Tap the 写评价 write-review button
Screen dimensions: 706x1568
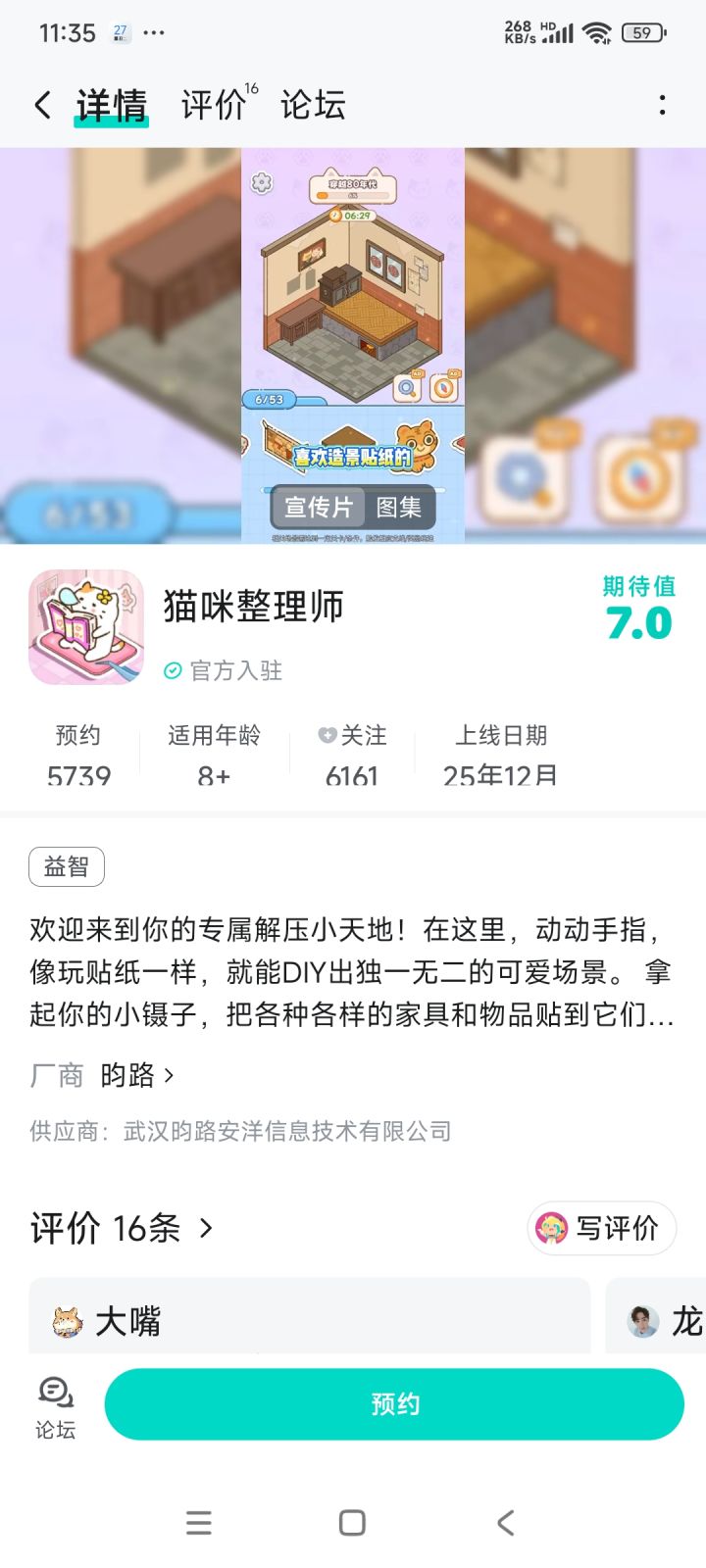[x=601, y=1228]
